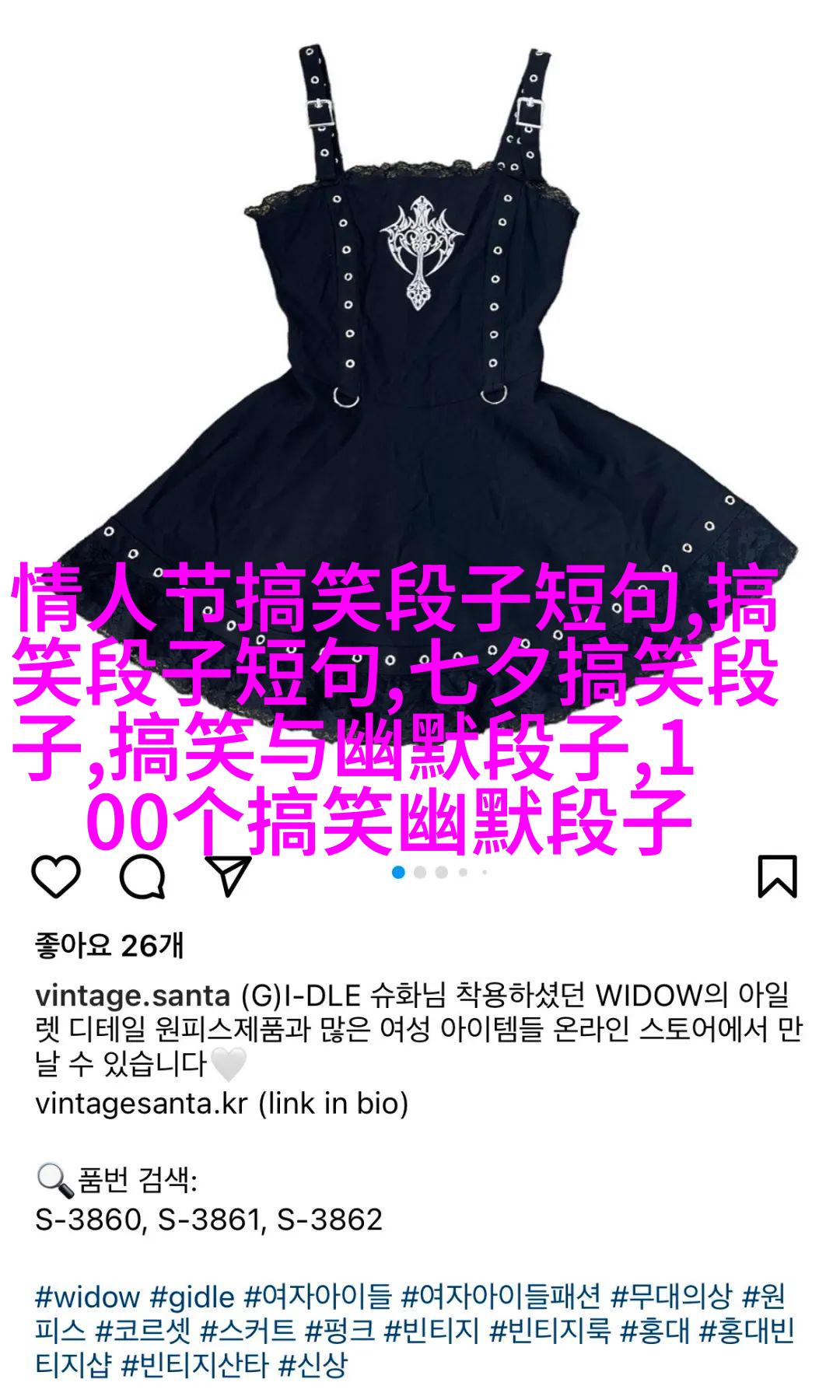Screen dimensions: 840x1400
Task: Tap the #신상 hashtag
Action: [x=312, y=1365]
